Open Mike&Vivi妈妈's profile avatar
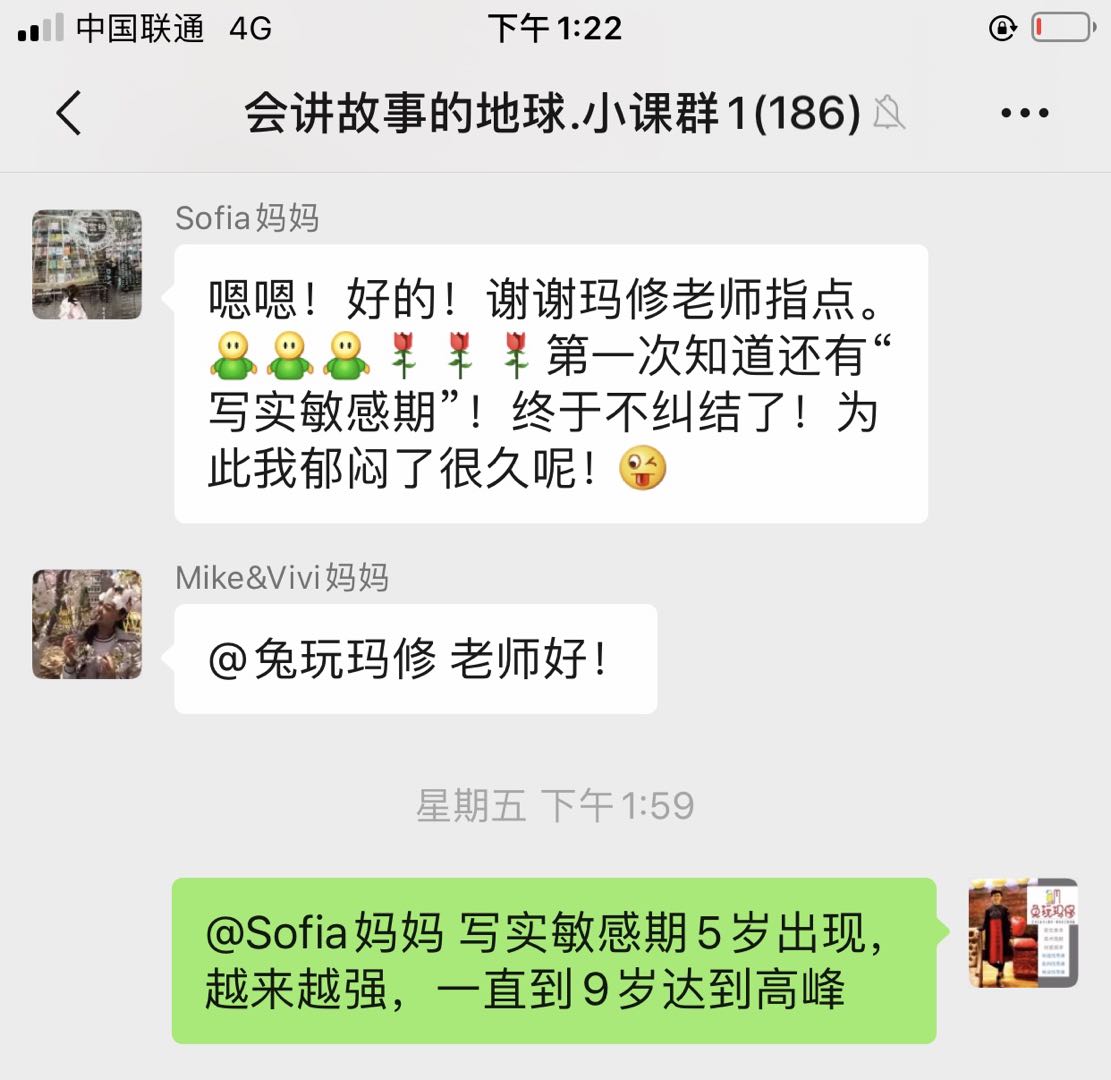Image resolution: width=1111 pixels, height=1080 pixels. (87, 624)
